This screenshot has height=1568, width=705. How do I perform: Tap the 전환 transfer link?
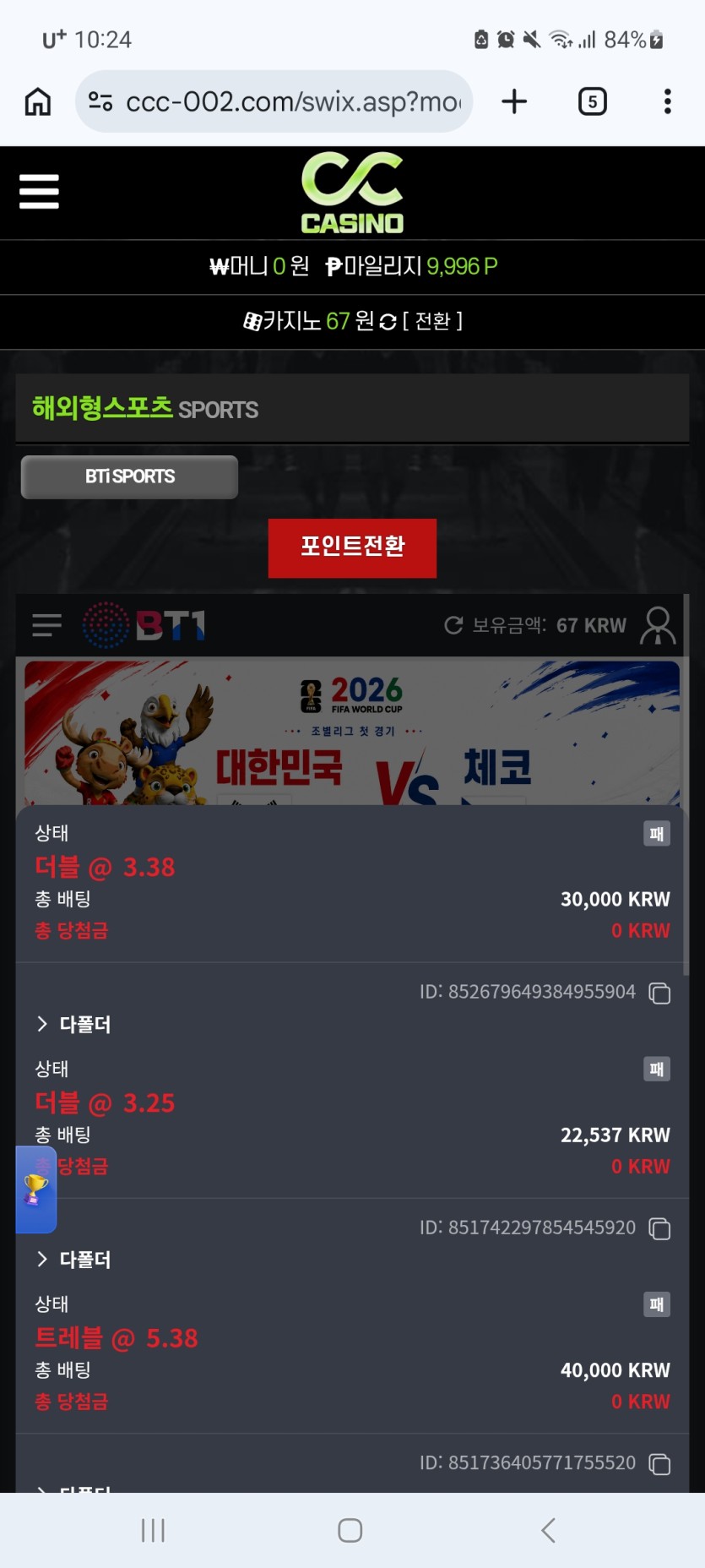pyautogui.click(x=432, y=321)
